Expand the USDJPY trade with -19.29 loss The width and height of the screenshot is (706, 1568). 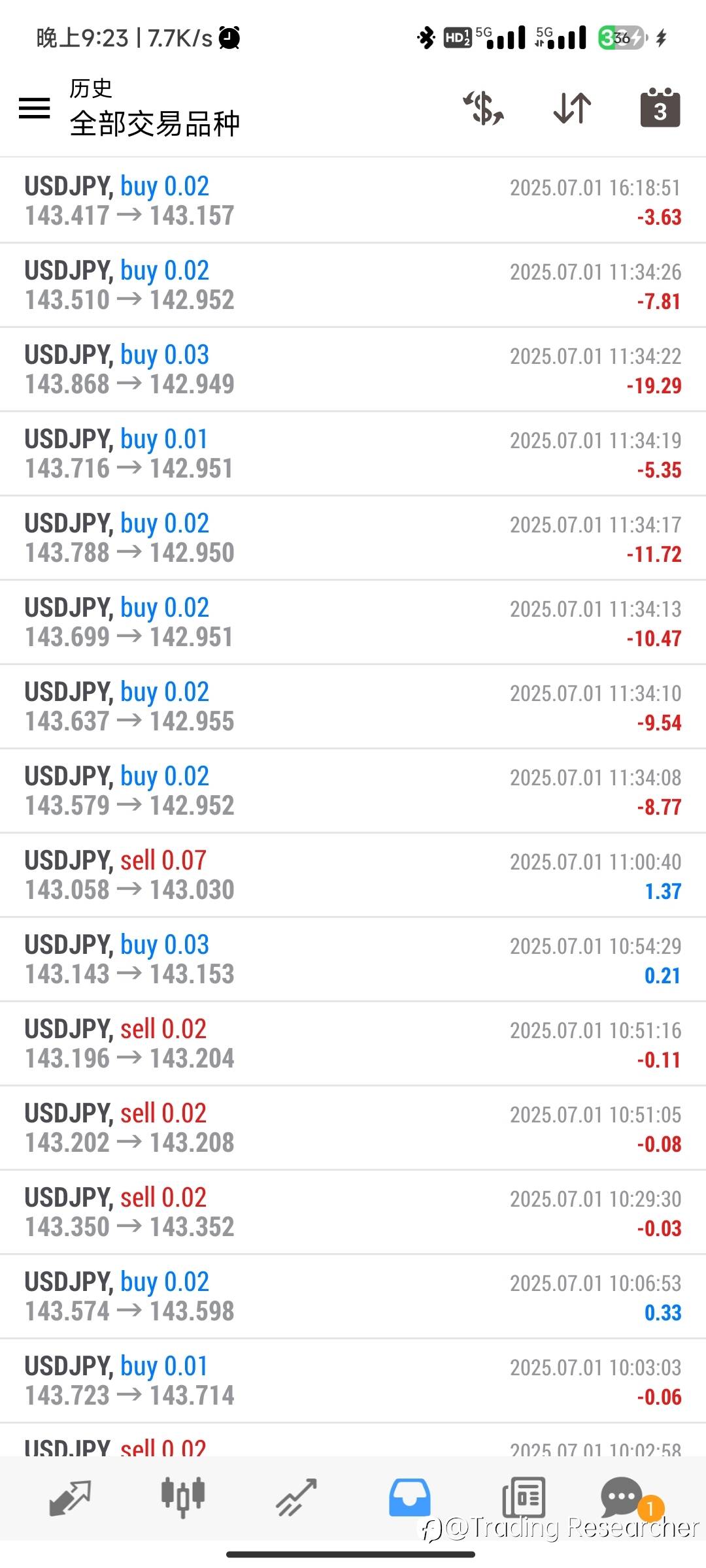[353, 369]
